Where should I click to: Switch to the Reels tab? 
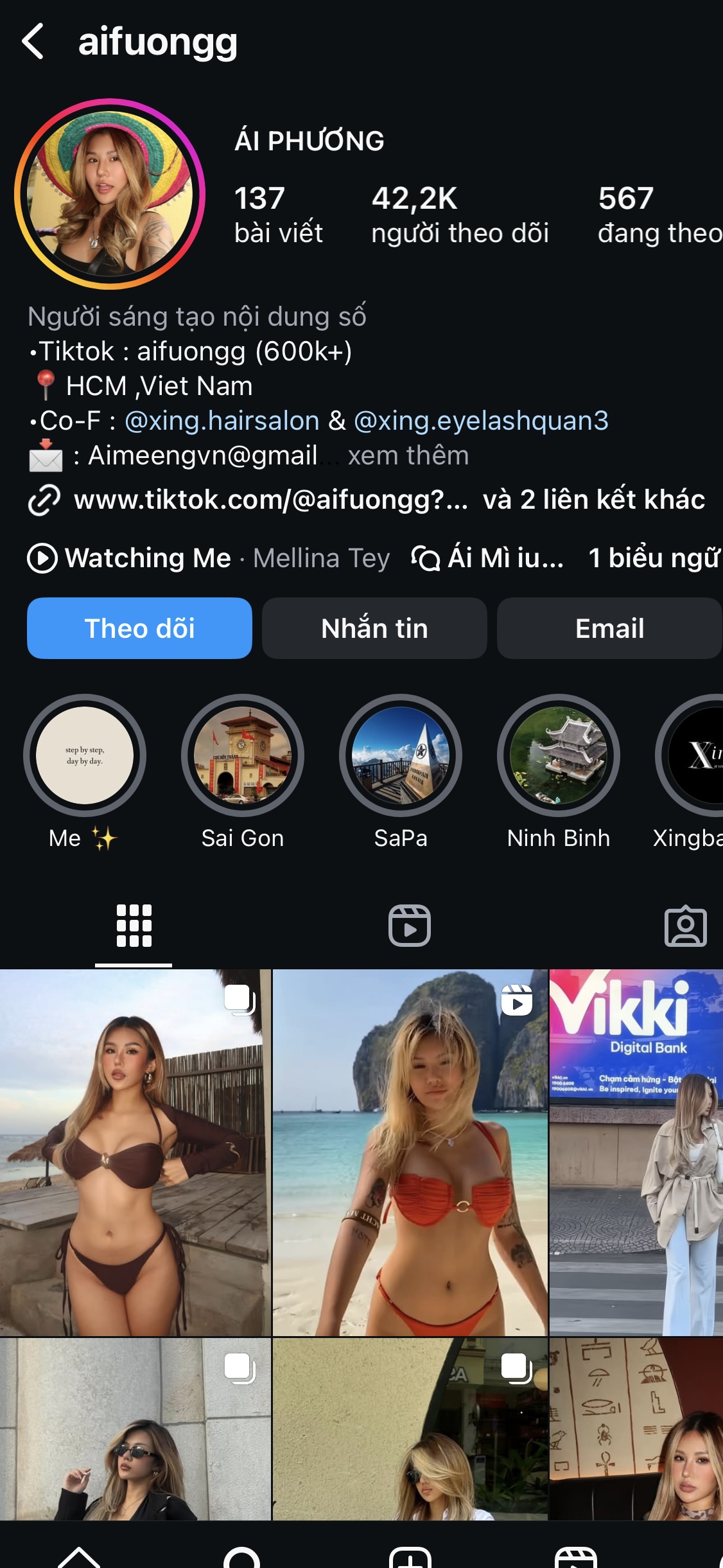pos(410,926)
